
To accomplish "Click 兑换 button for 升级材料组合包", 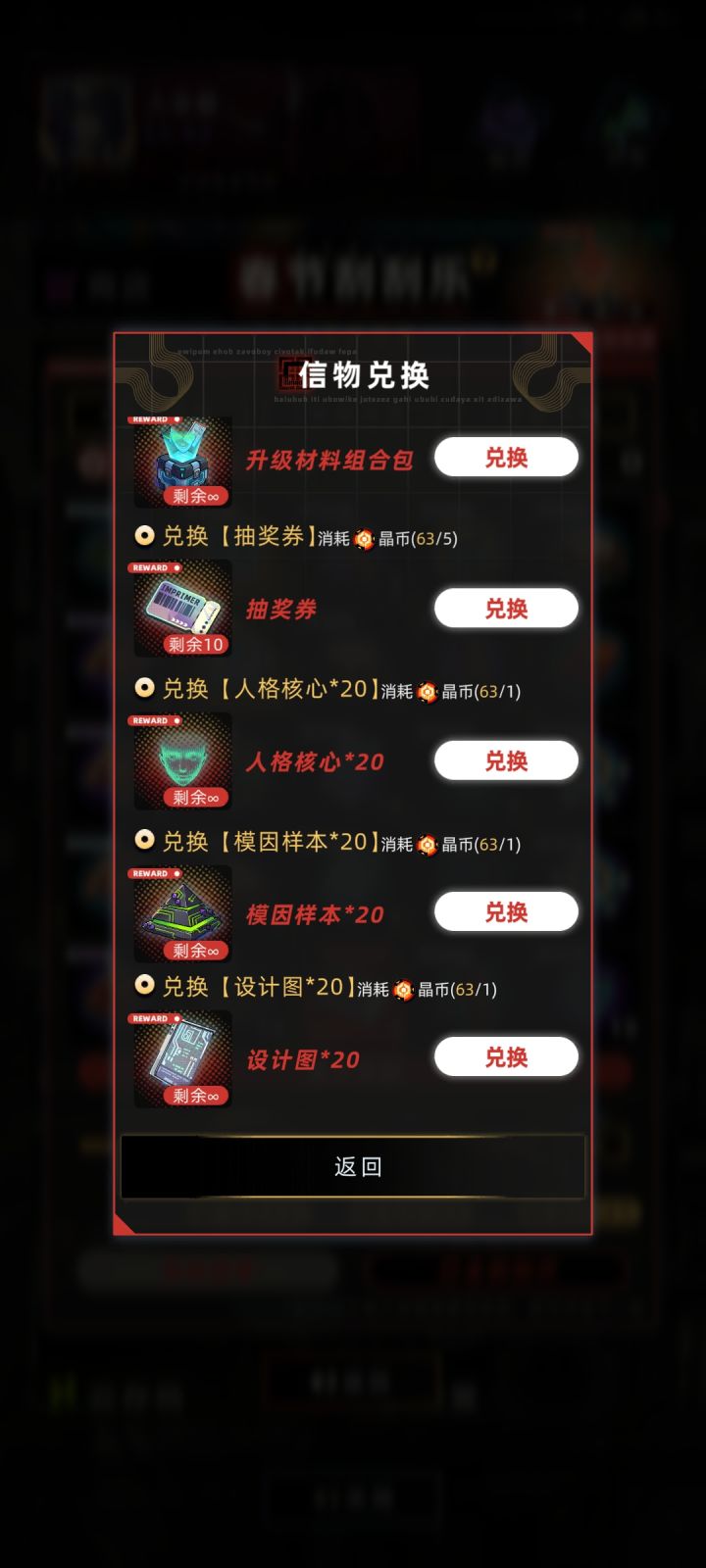I will (x=505, y=457).
